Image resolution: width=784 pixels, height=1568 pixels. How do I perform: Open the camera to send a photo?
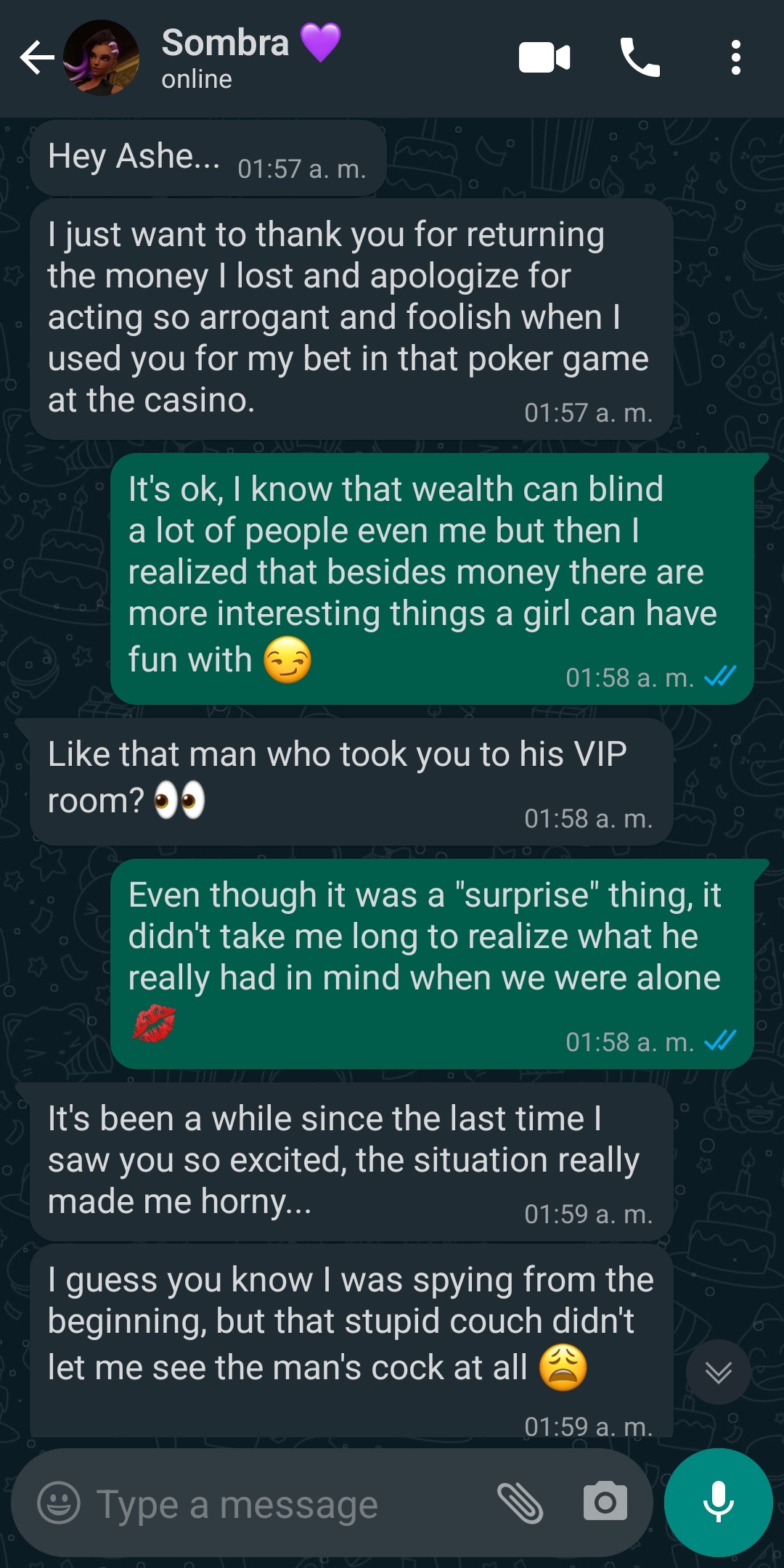[605, 1500]
